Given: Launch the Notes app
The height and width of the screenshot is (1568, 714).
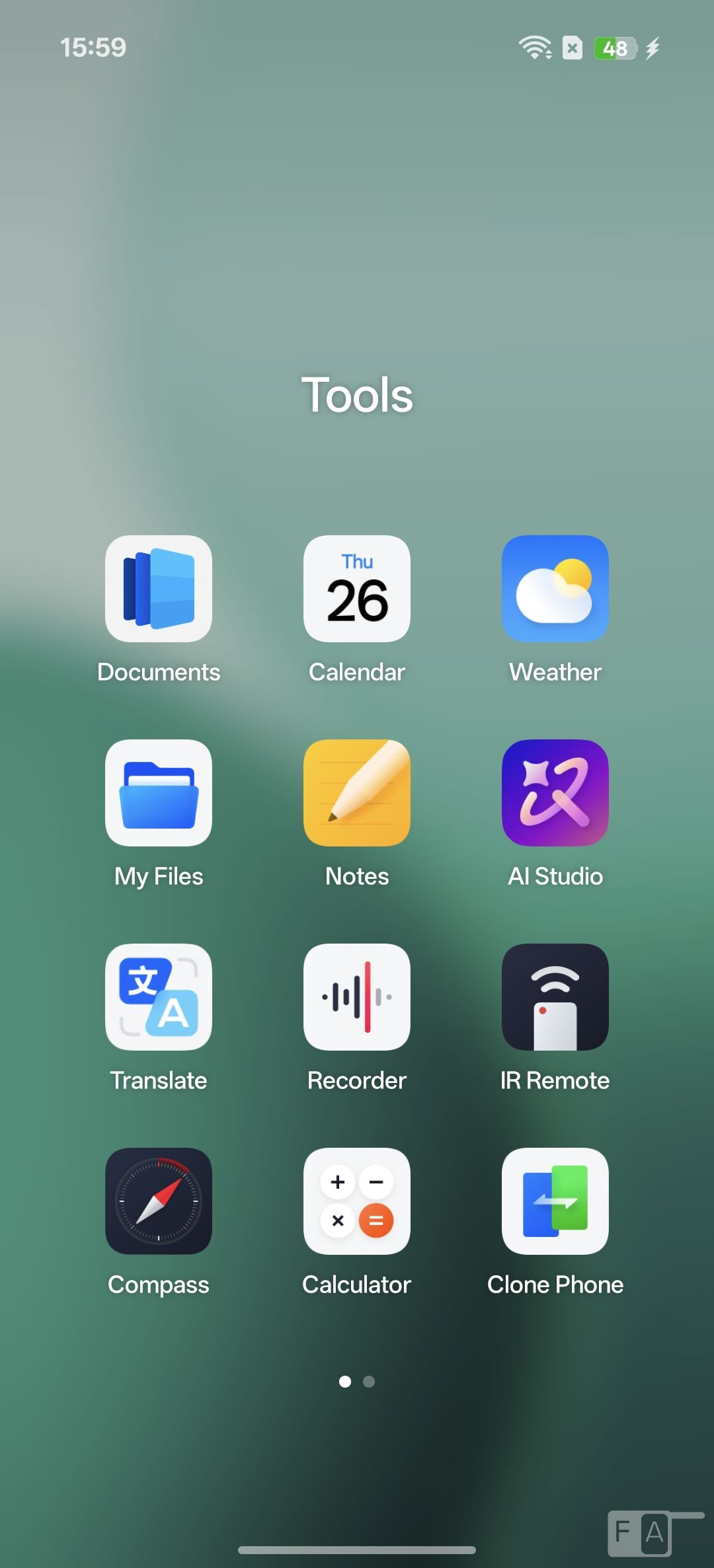Looking at the screenshot, I should 357,793.
